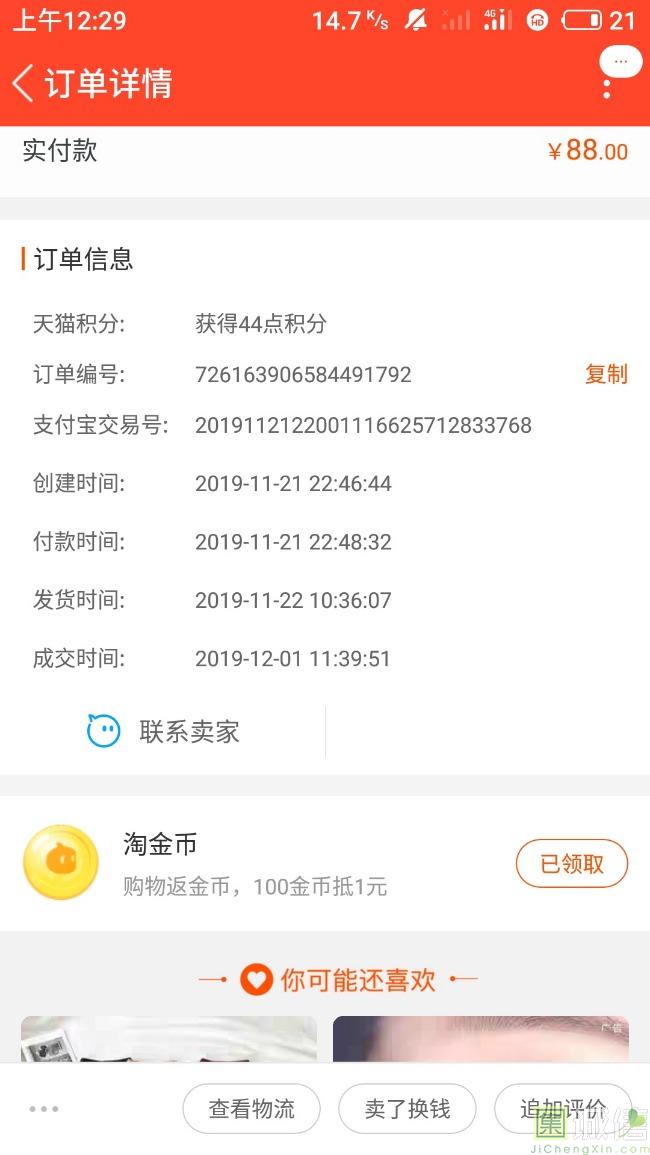Open the left recommended product card
Image resolution: width=650 pixels, height=1155 pixels.
pyautogui.click(x=169, y=1039)
